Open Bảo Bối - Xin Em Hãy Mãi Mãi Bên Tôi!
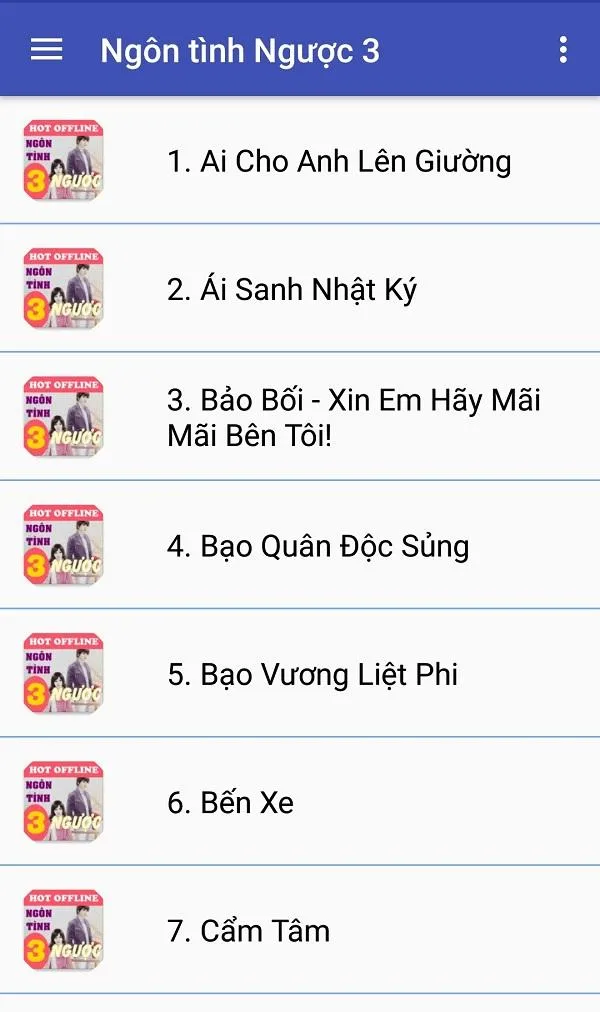This screenshot has height=1012, width=600. pyautogui.click(x=300, y=417)
